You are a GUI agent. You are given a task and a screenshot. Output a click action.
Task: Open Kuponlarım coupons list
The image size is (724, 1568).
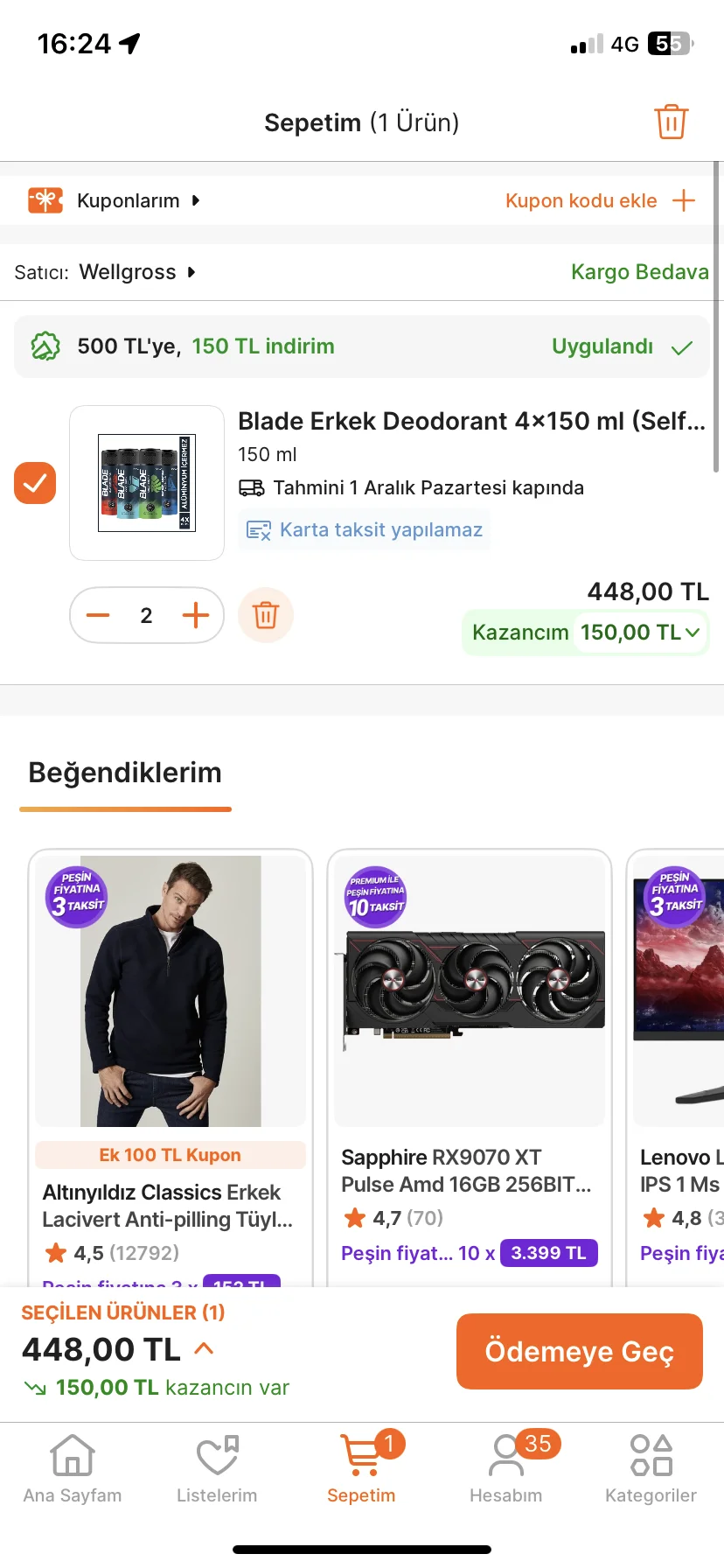128,201
